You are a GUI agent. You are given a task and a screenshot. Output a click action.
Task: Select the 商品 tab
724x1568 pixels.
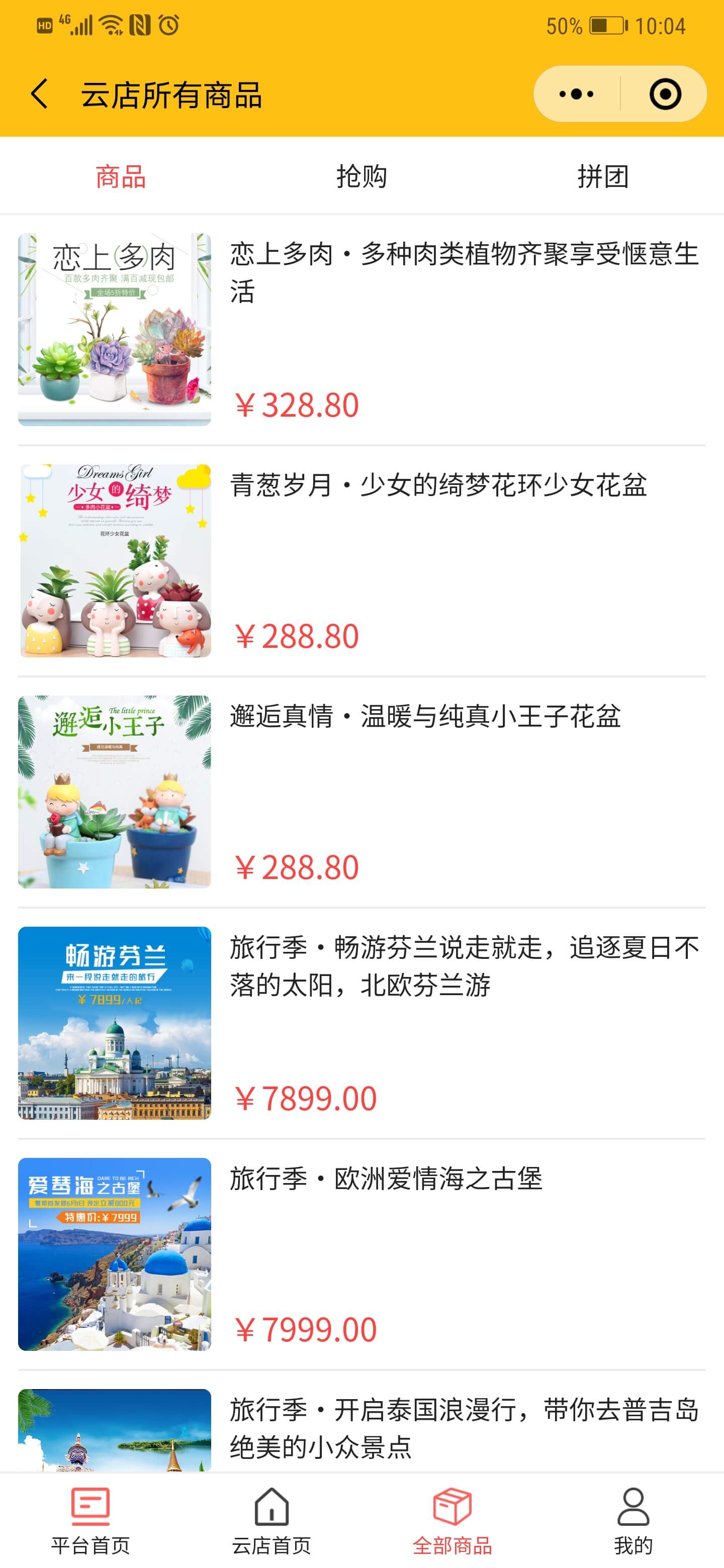pos(121,176)
